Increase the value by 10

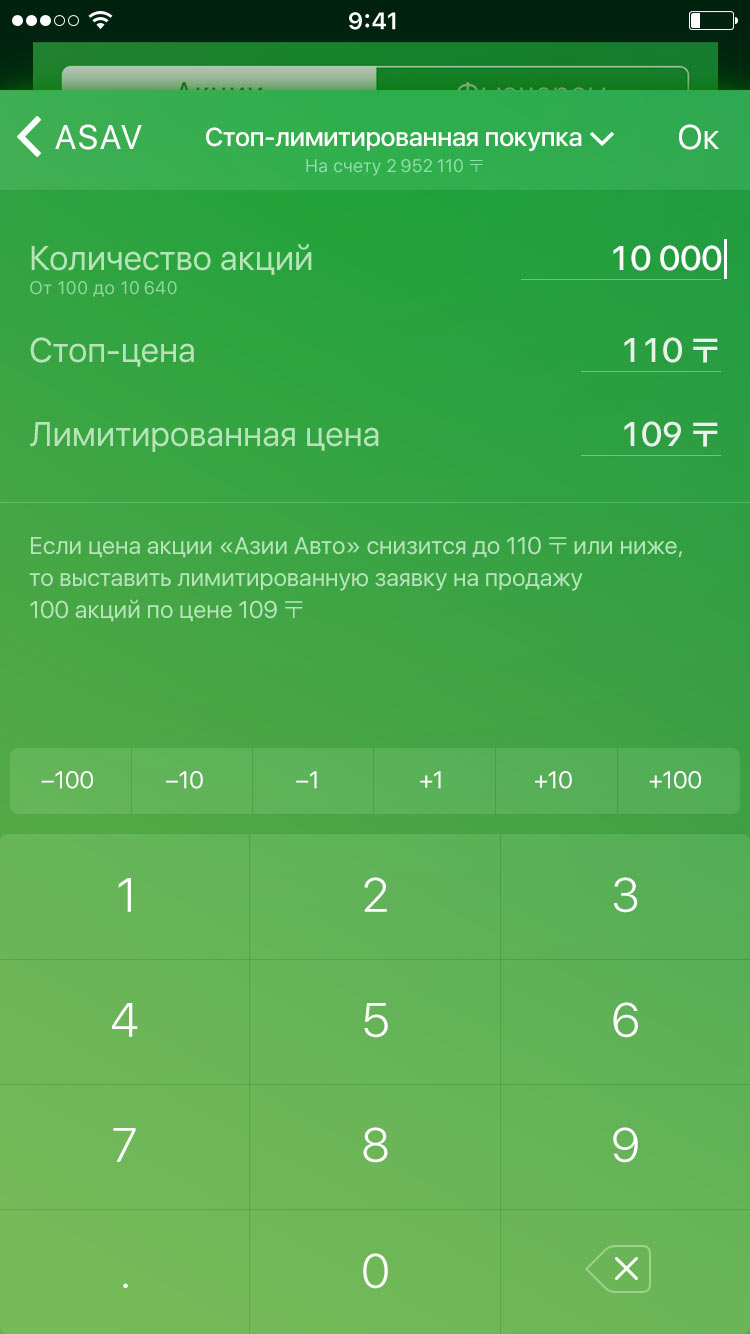point(555,780)
